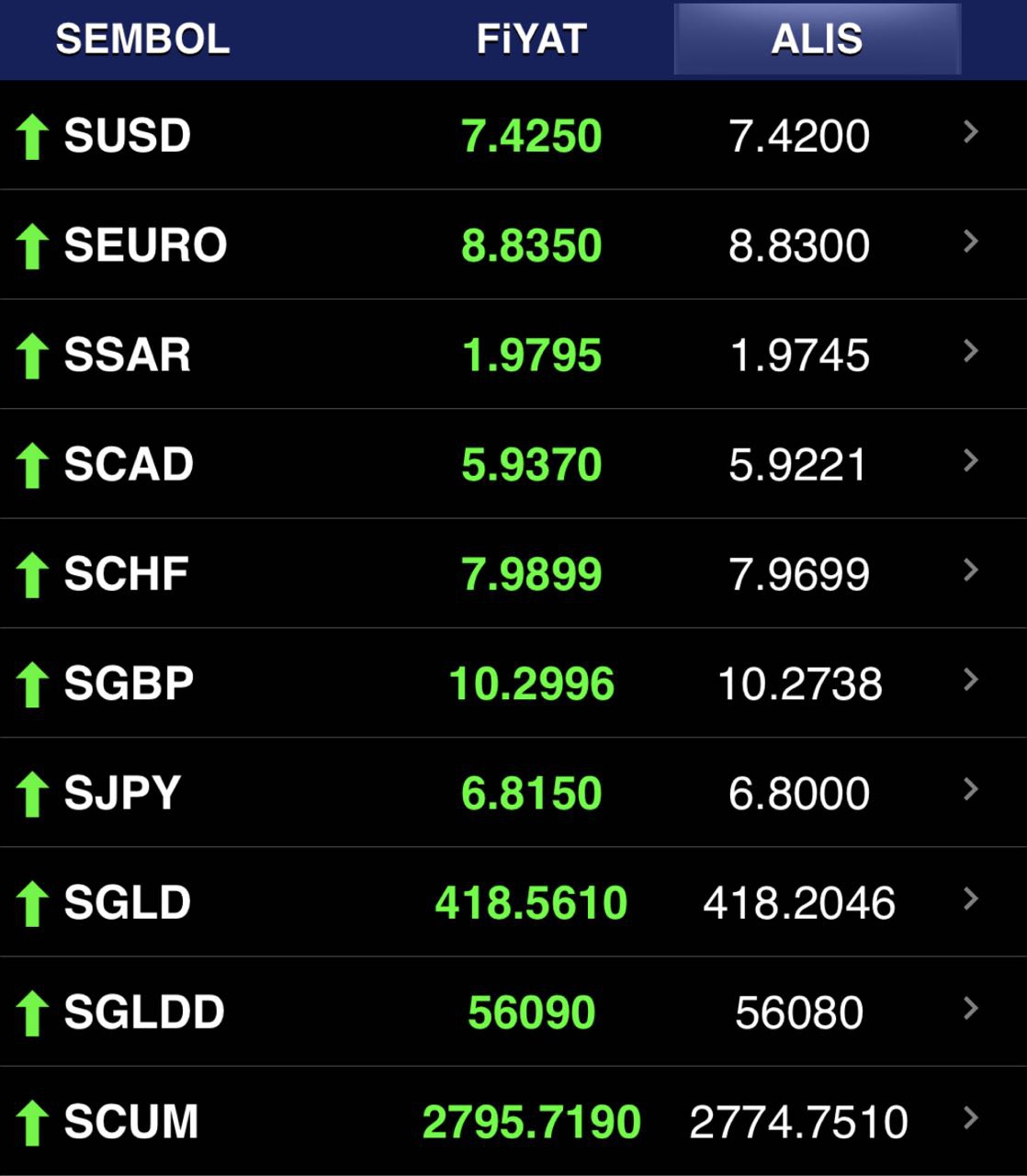Open SCHF price details
Image resolution: width=1027 pixels, height=1176 pixels.
click(513, 573)
